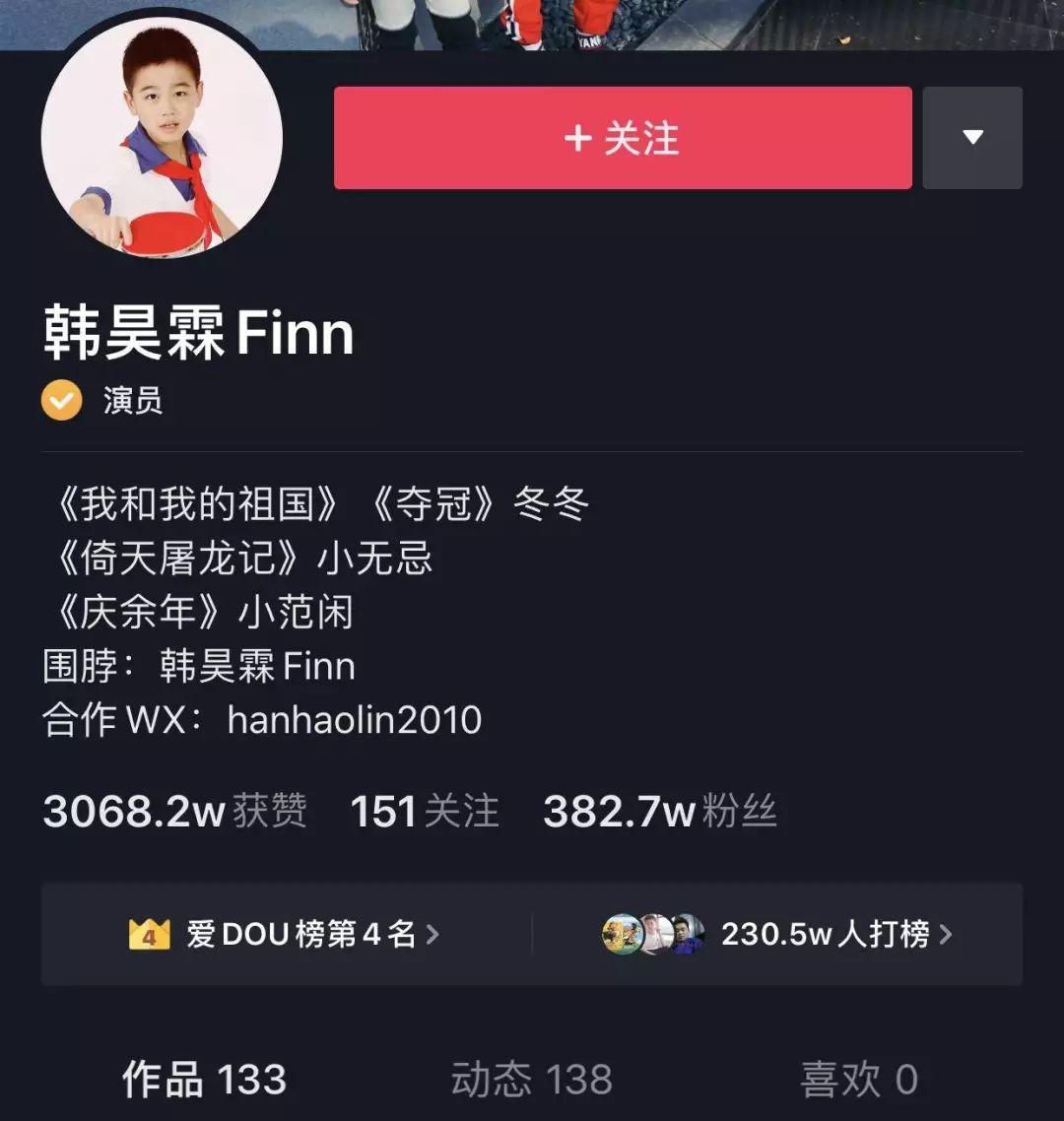Switch to the 动态 138 tab
This screenshot has height=1121, width=1064.
point(532,1080)
